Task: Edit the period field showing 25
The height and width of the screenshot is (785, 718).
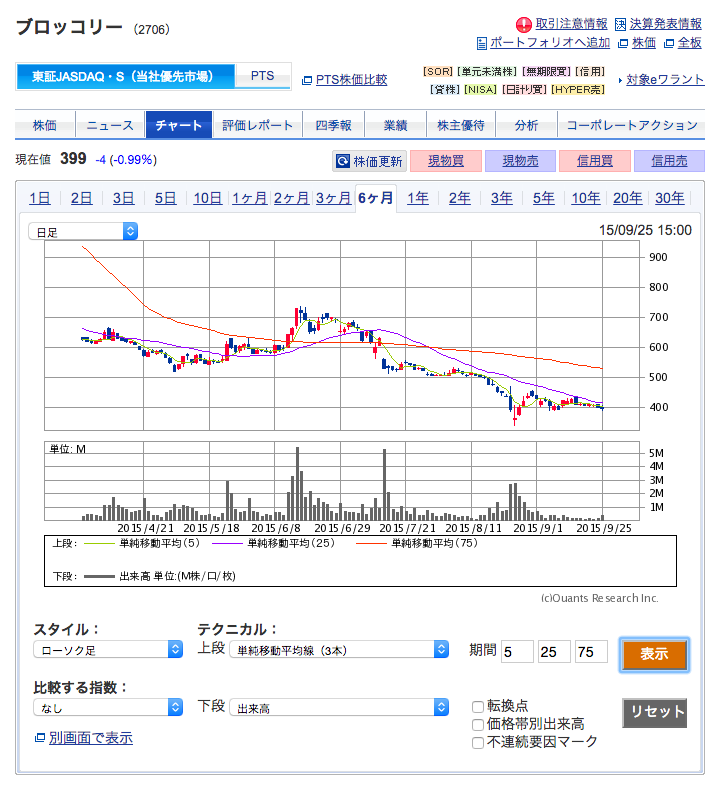Action: [553, 652]
